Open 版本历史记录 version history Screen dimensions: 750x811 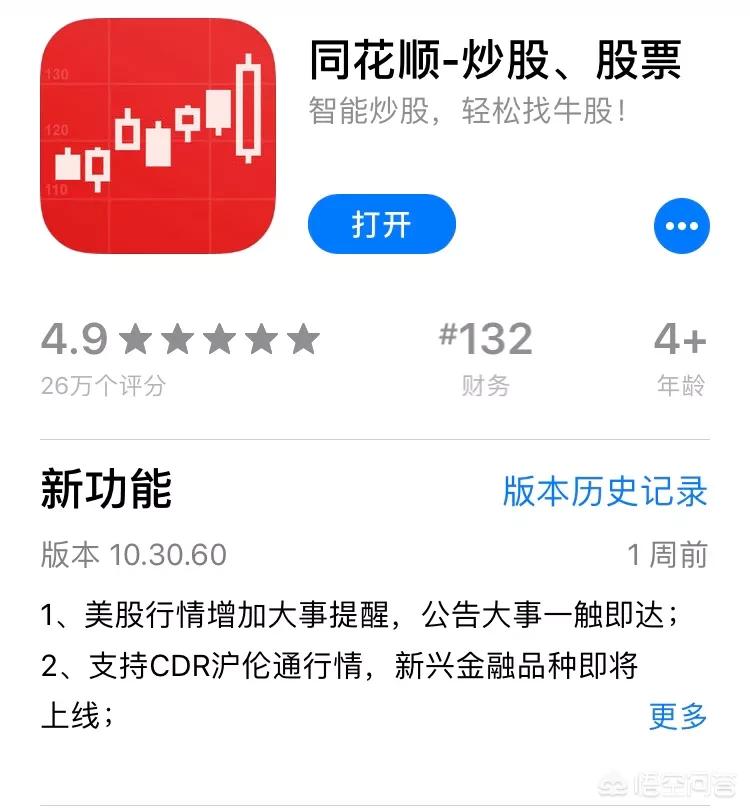tap(605, 489)
